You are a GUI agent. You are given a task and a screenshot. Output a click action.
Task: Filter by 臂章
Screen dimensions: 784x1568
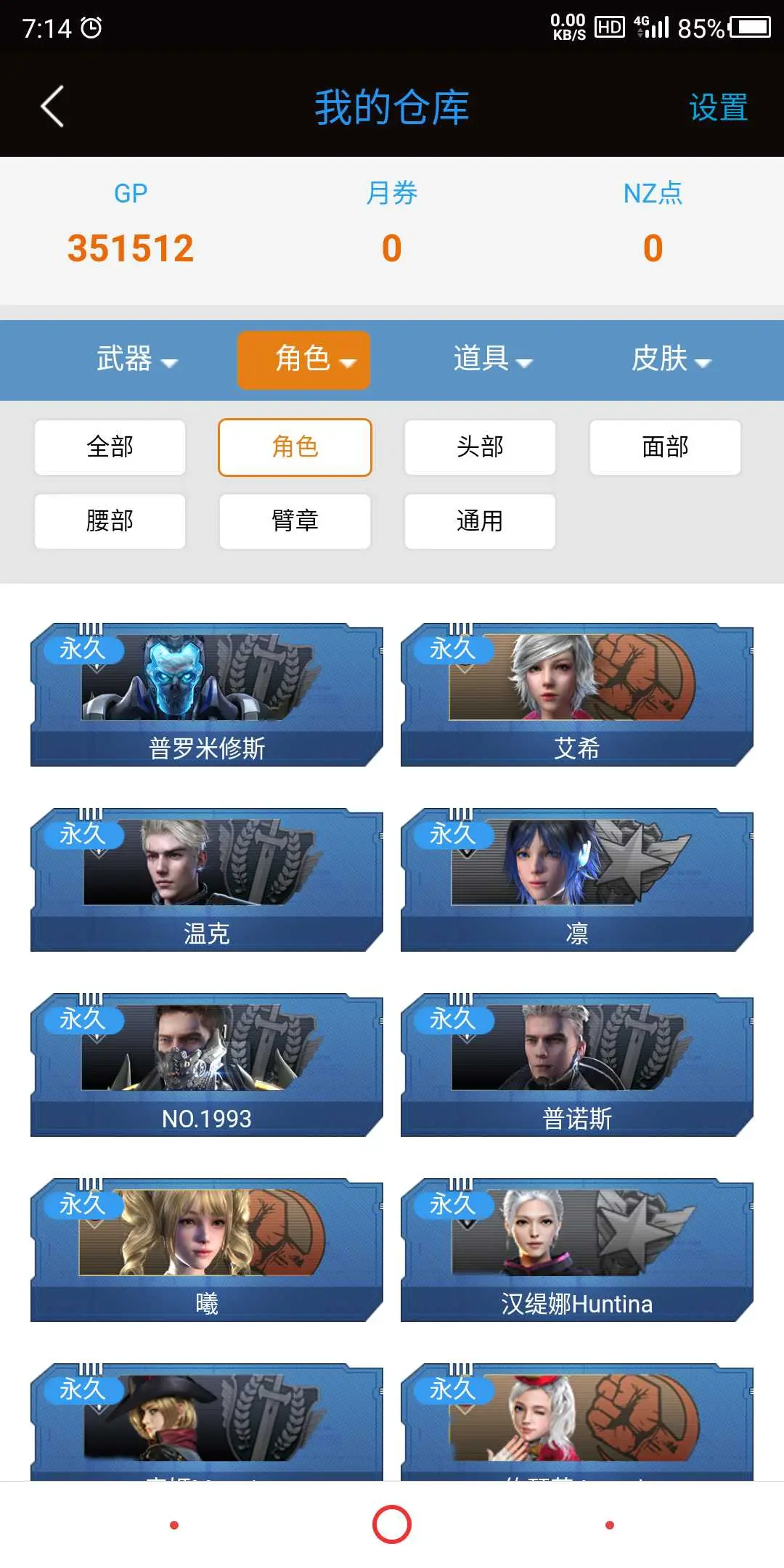coord(295,521)
